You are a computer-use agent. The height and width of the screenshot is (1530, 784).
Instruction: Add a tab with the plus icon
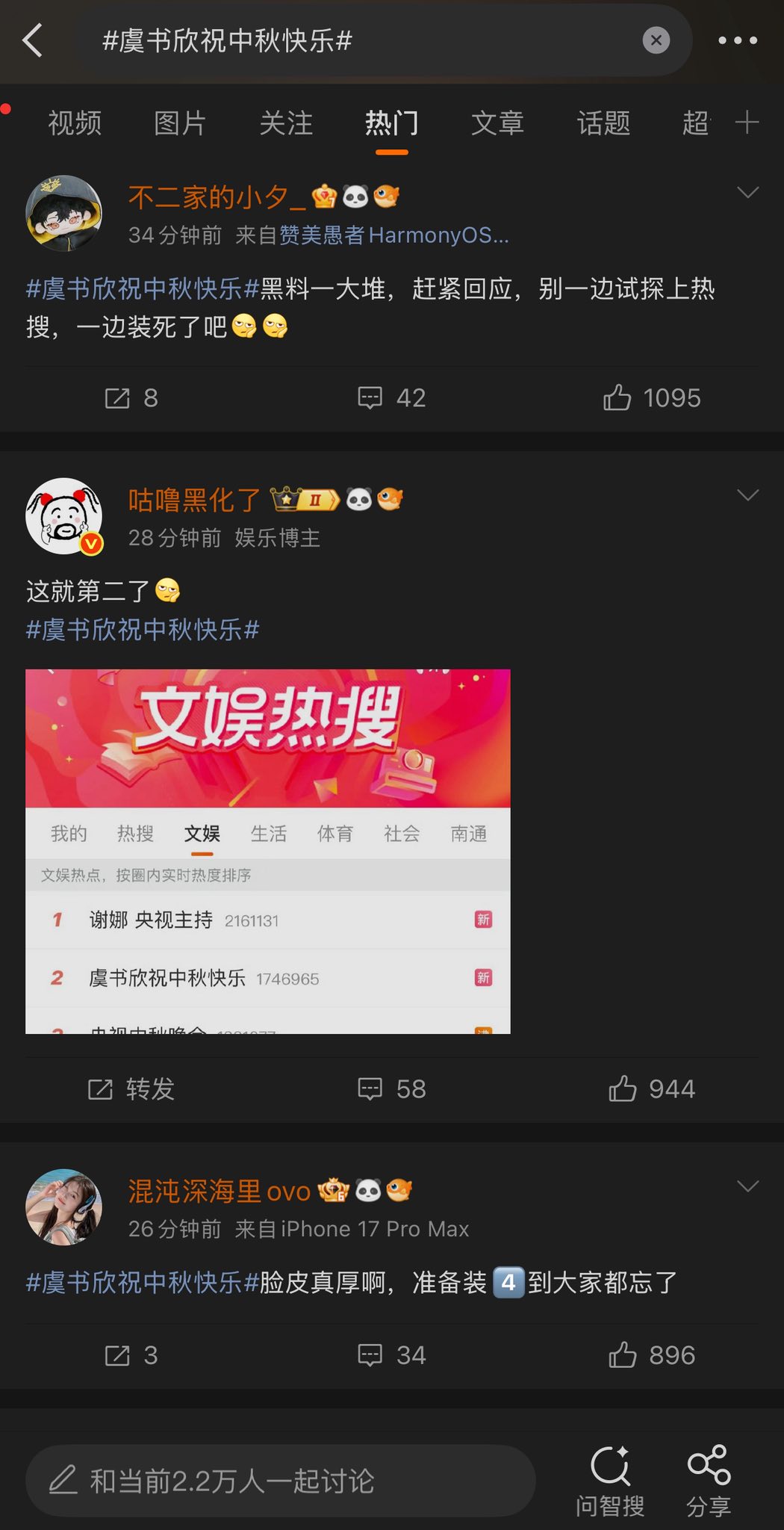(x=747, y=123)
